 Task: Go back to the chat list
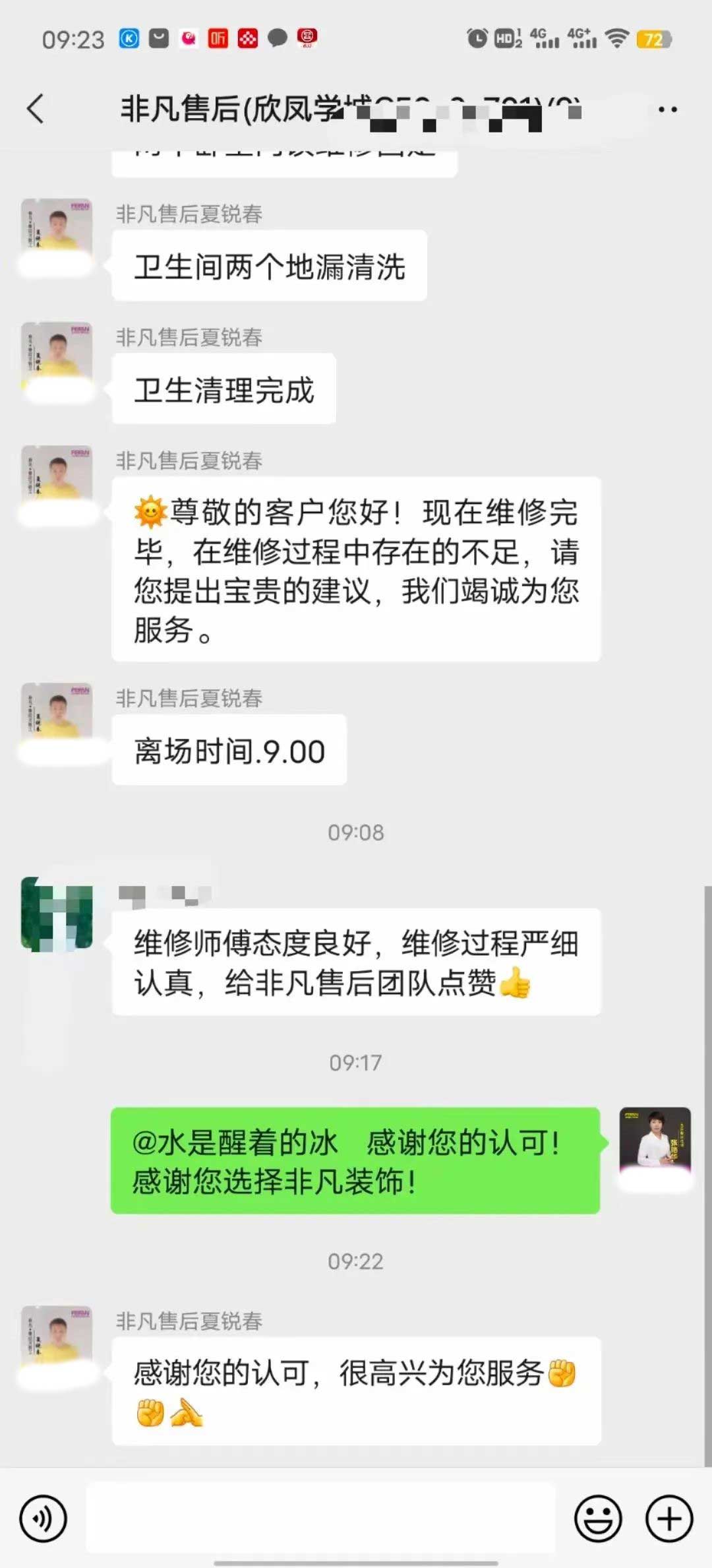tap(36, 109)
